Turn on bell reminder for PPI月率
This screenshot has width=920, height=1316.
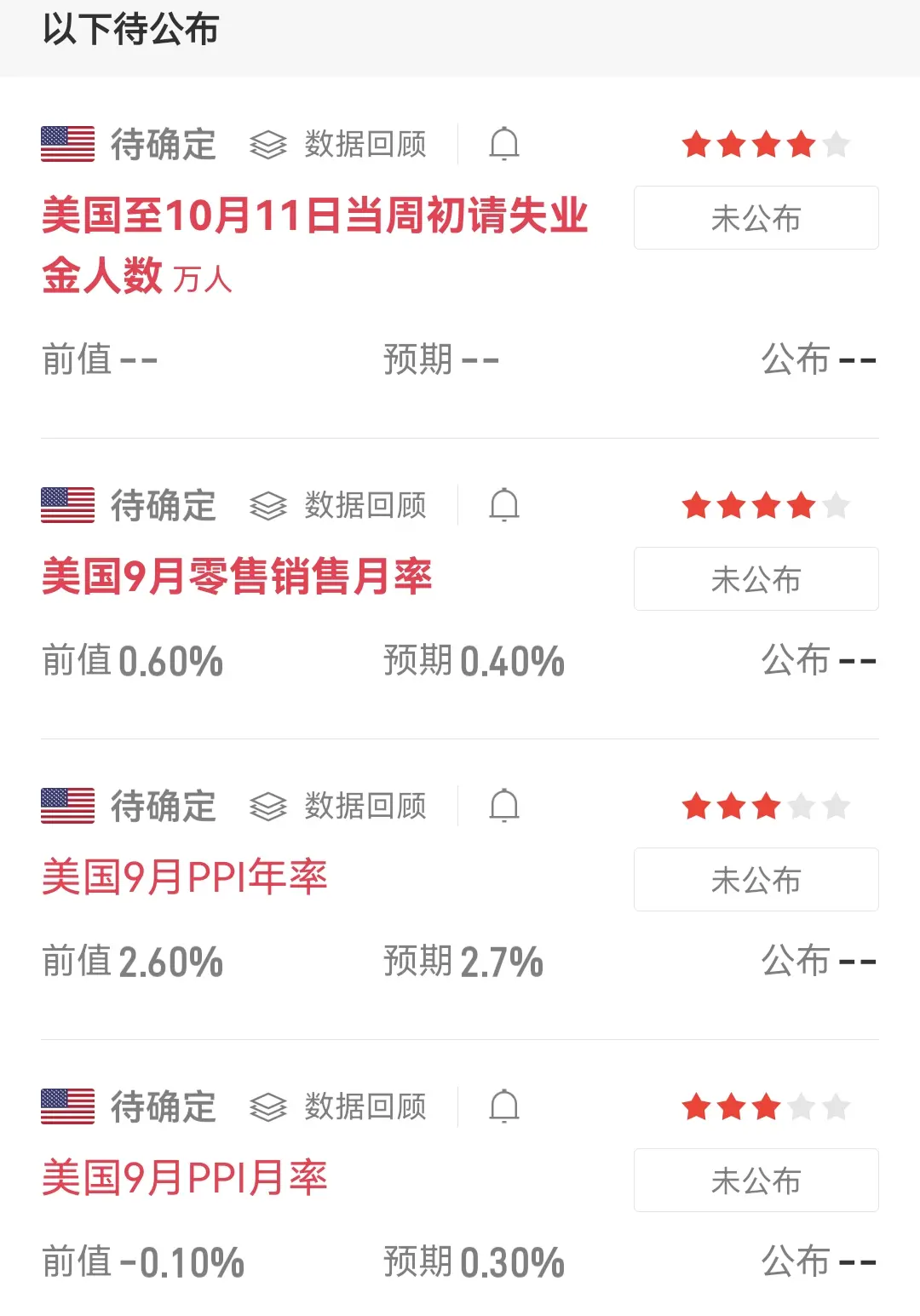point(503,1106)
